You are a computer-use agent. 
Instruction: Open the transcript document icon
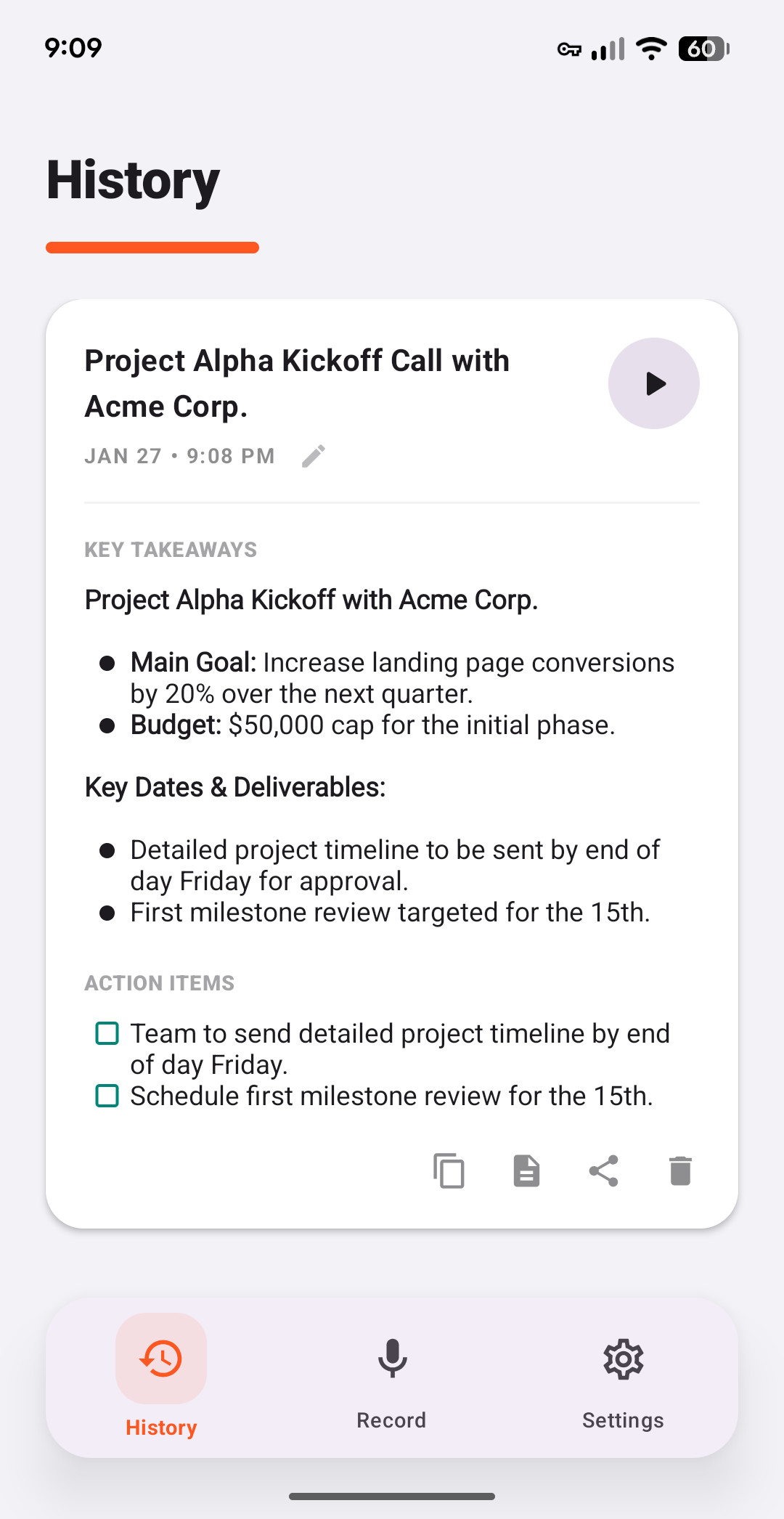click(x=526, y=1170)
